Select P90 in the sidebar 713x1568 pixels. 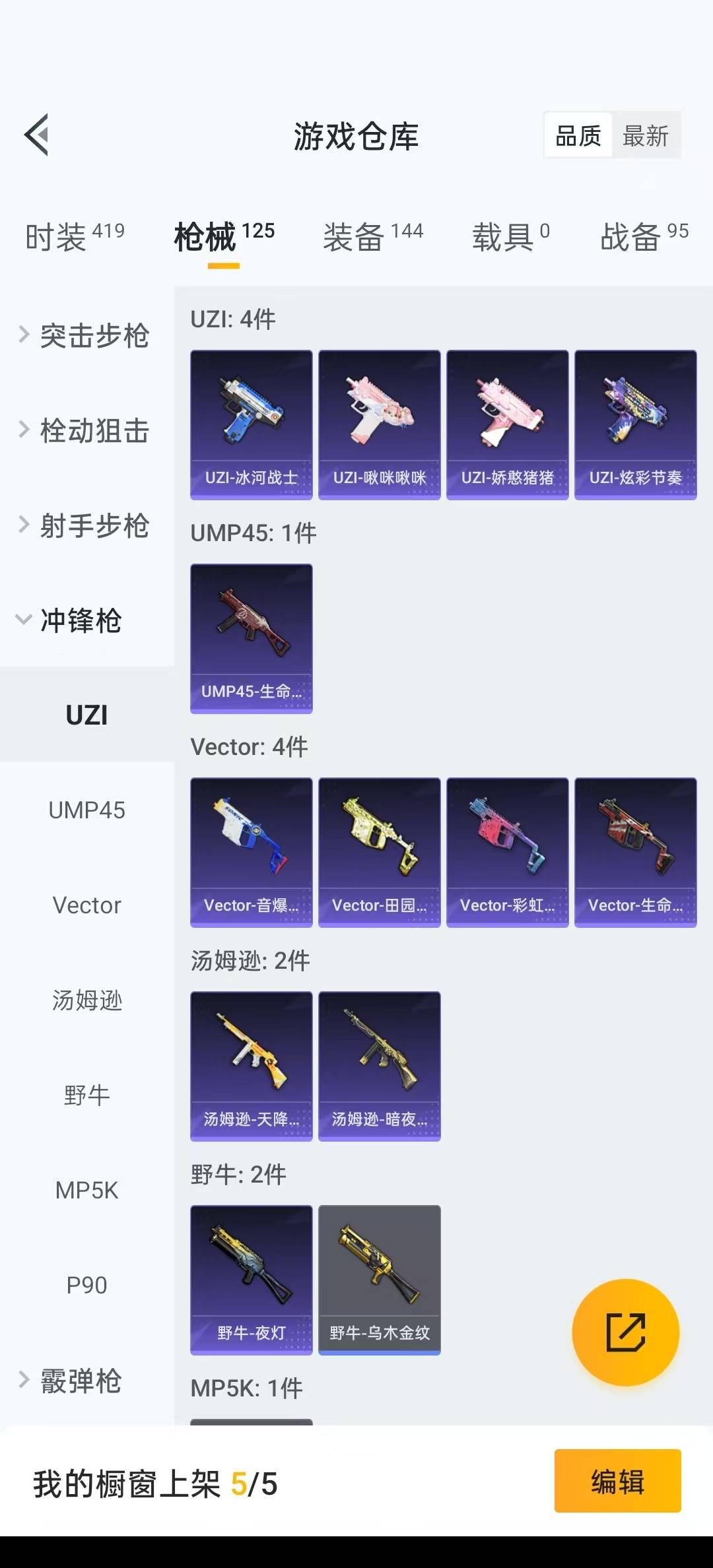(86, 1286)
